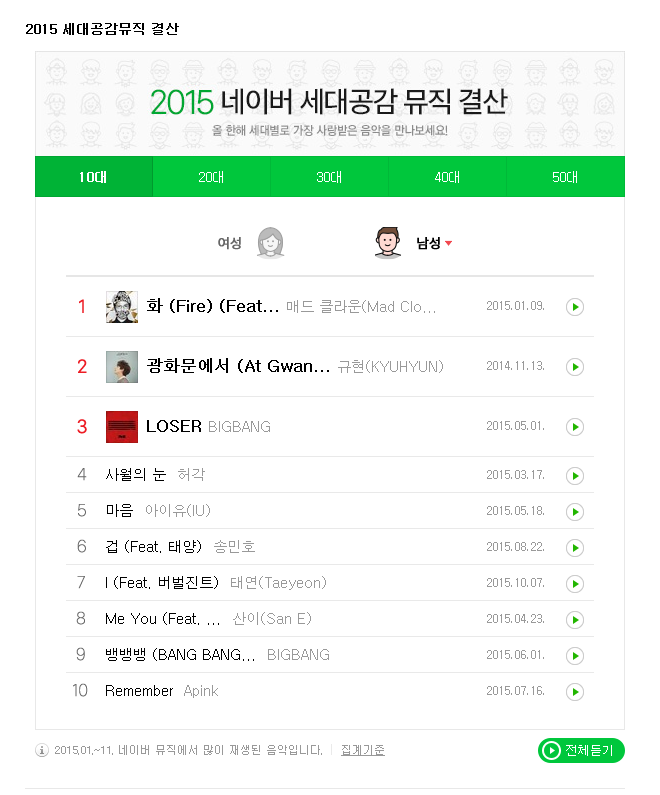Select the 남성 gender filter
This screenshot has width=660, height=795.
click(413, 243)
